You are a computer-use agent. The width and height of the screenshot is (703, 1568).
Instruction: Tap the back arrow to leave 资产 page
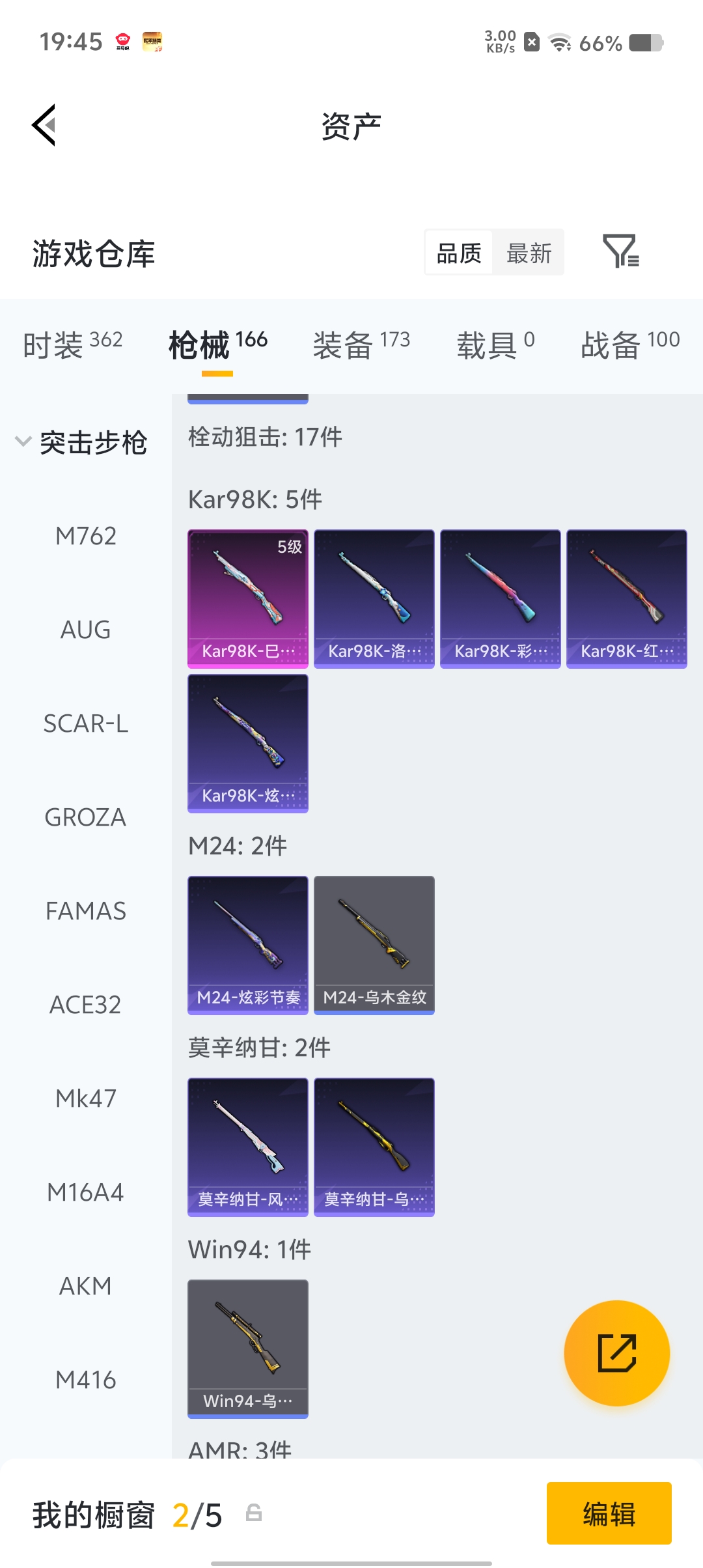[43, 125]
